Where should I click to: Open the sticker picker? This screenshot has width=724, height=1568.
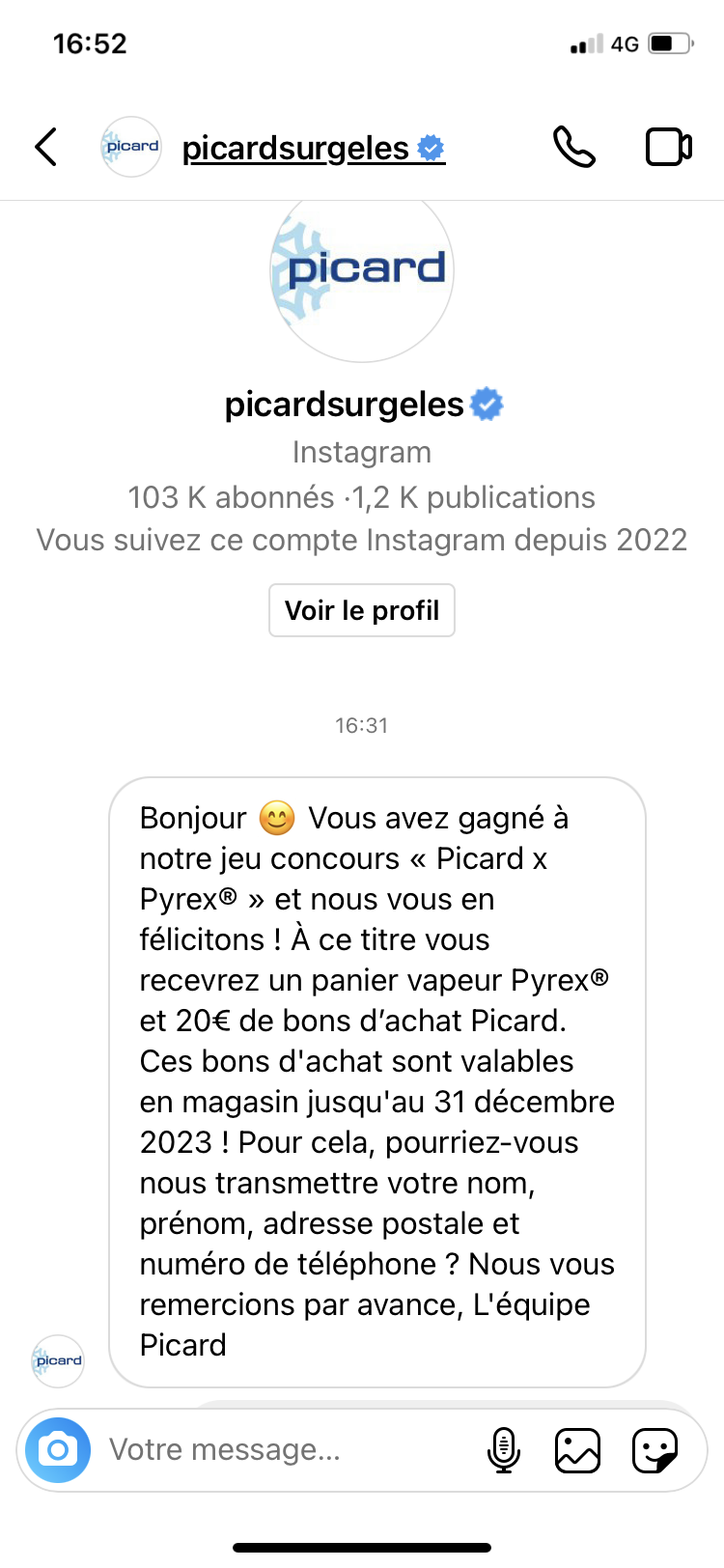point(654,1450)
